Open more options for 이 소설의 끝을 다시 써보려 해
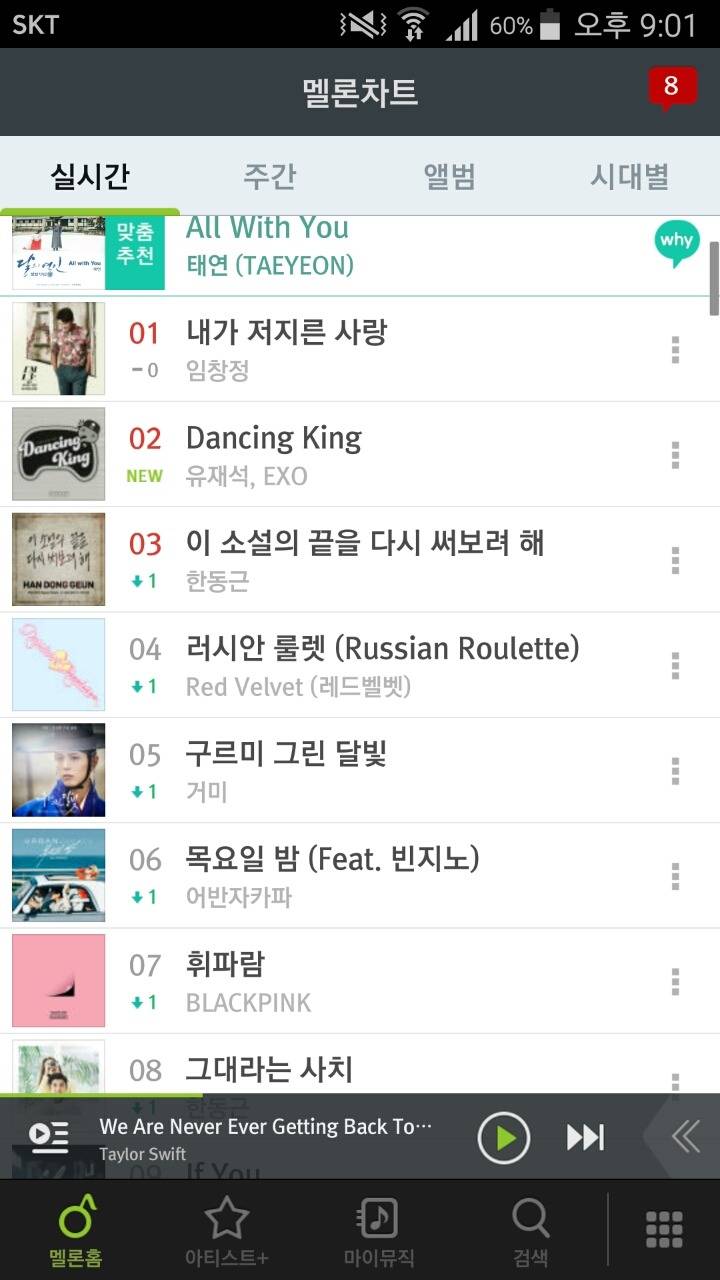The width and height of the screenshot is (720, 1280). pos(675,560)
